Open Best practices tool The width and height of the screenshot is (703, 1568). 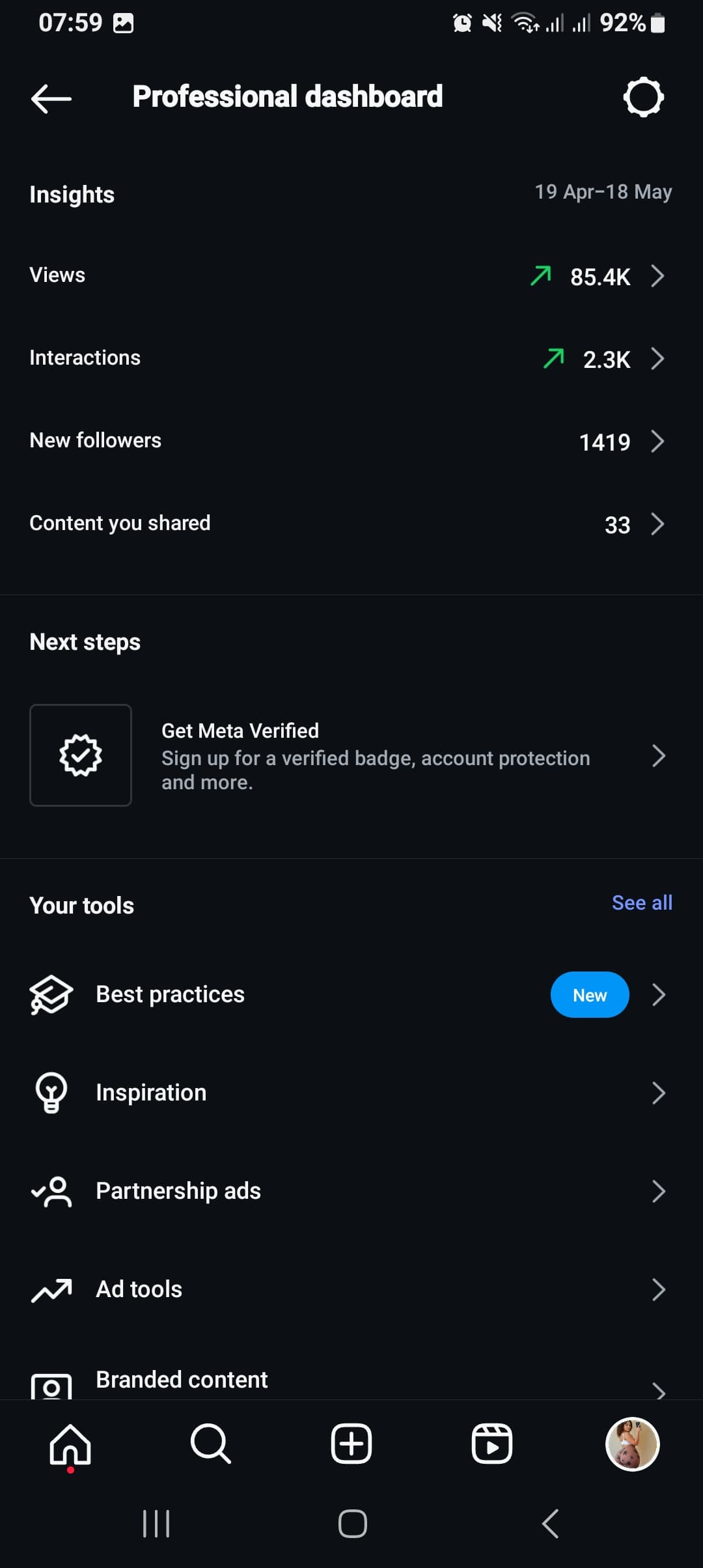351,994
